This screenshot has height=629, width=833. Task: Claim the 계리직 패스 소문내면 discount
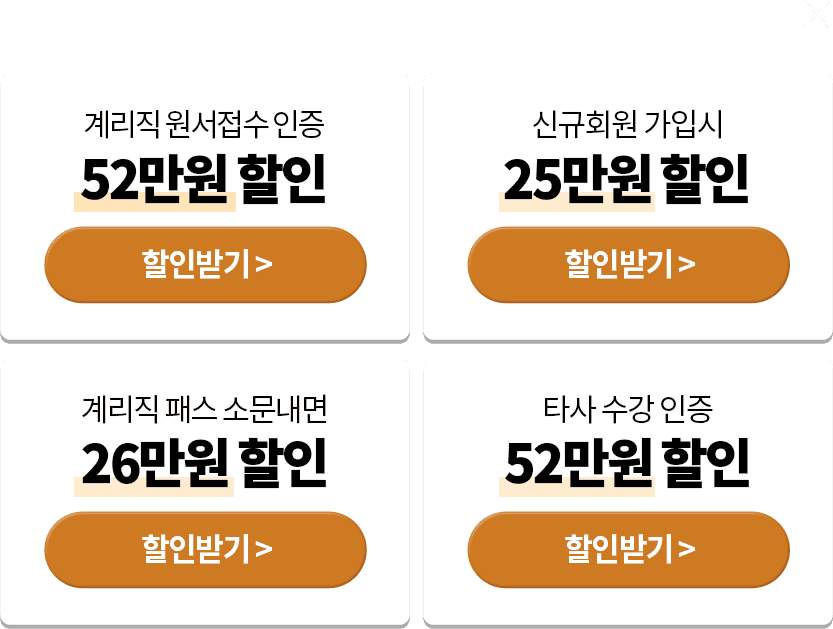click(205, 549)
